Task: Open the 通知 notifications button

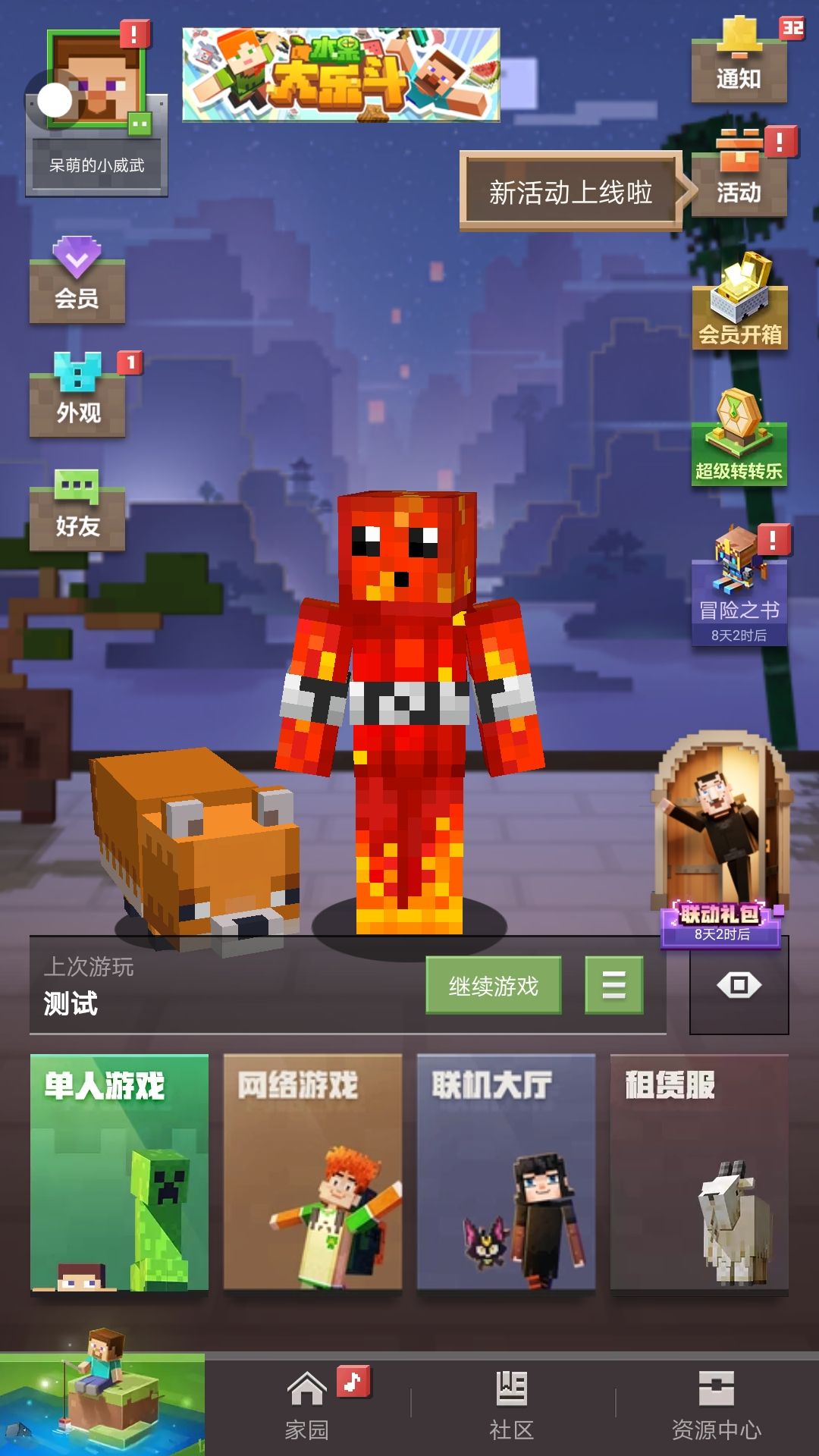Action: 739,61
